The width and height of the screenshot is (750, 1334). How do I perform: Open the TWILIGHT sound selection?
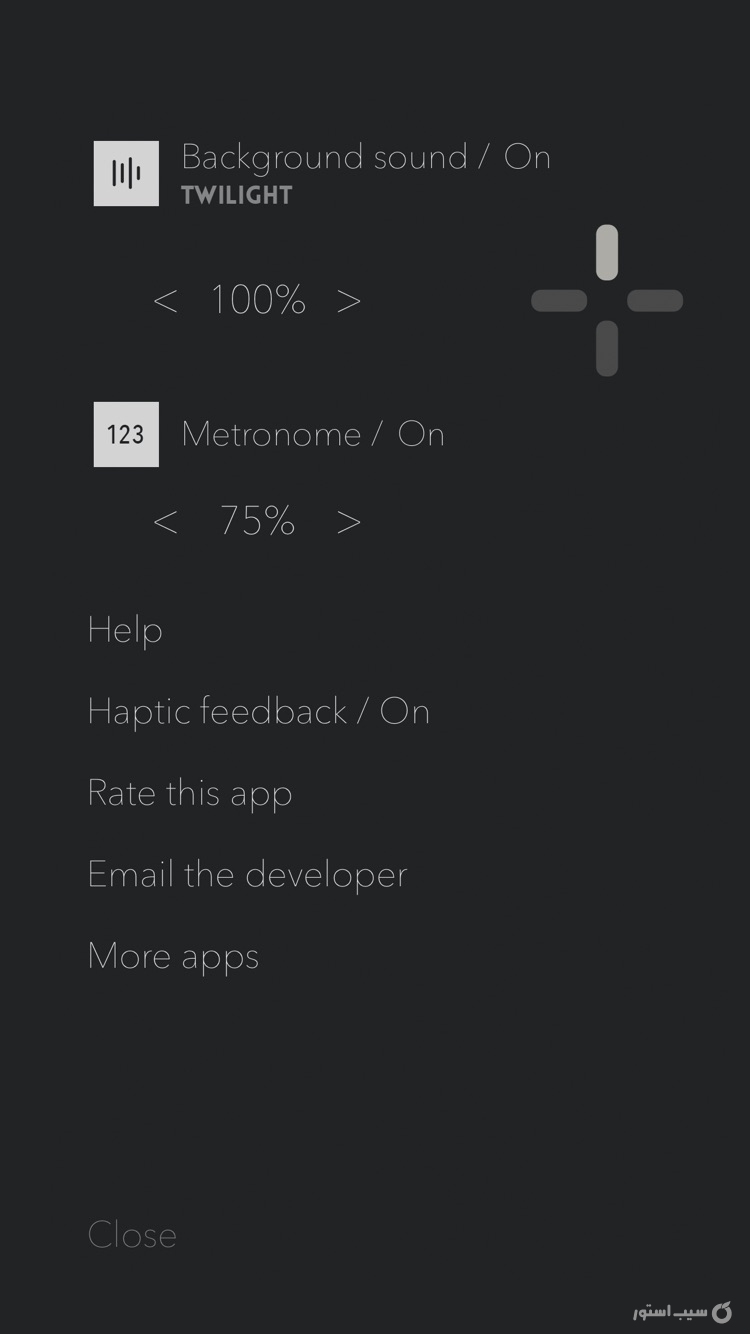click(236, 195)
